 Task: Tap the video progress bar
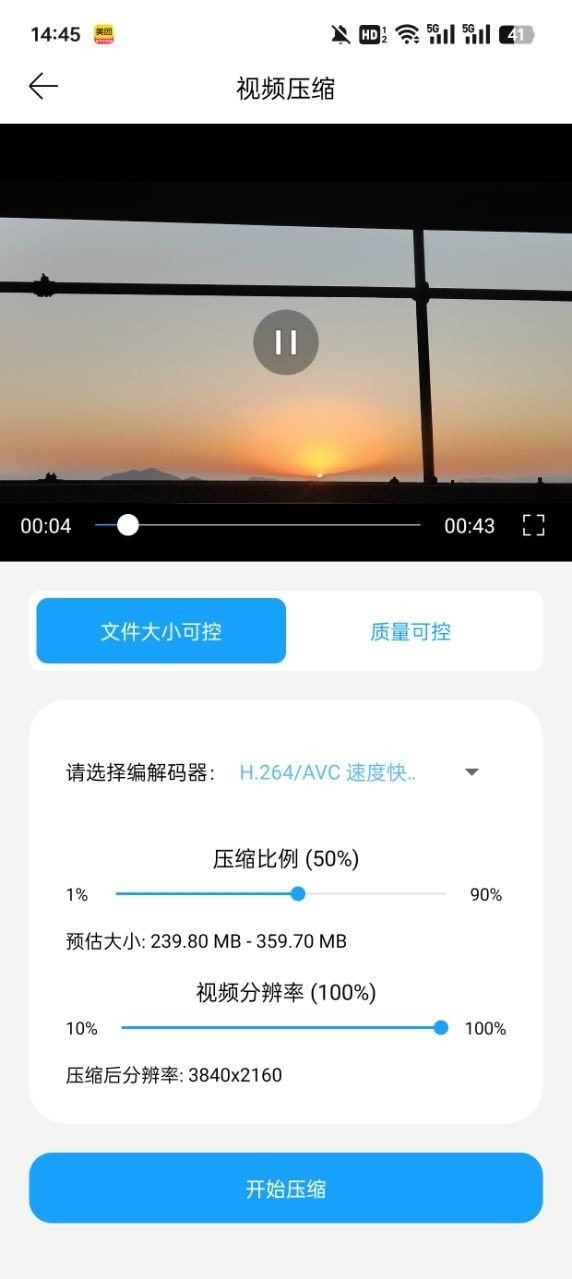[258, 525]
